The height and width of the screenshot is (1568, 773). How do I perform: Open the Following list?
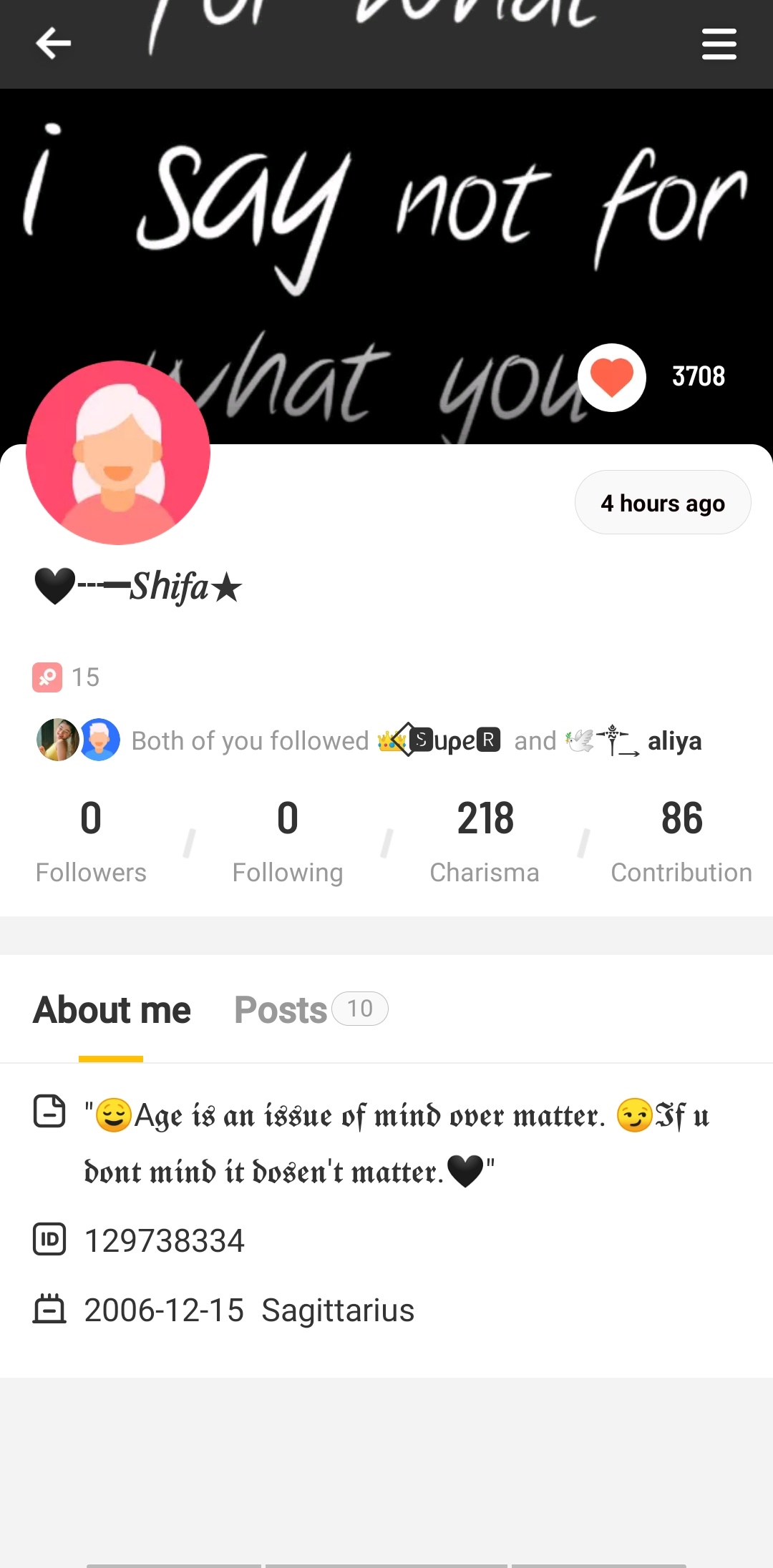click(x=288, y=841)
